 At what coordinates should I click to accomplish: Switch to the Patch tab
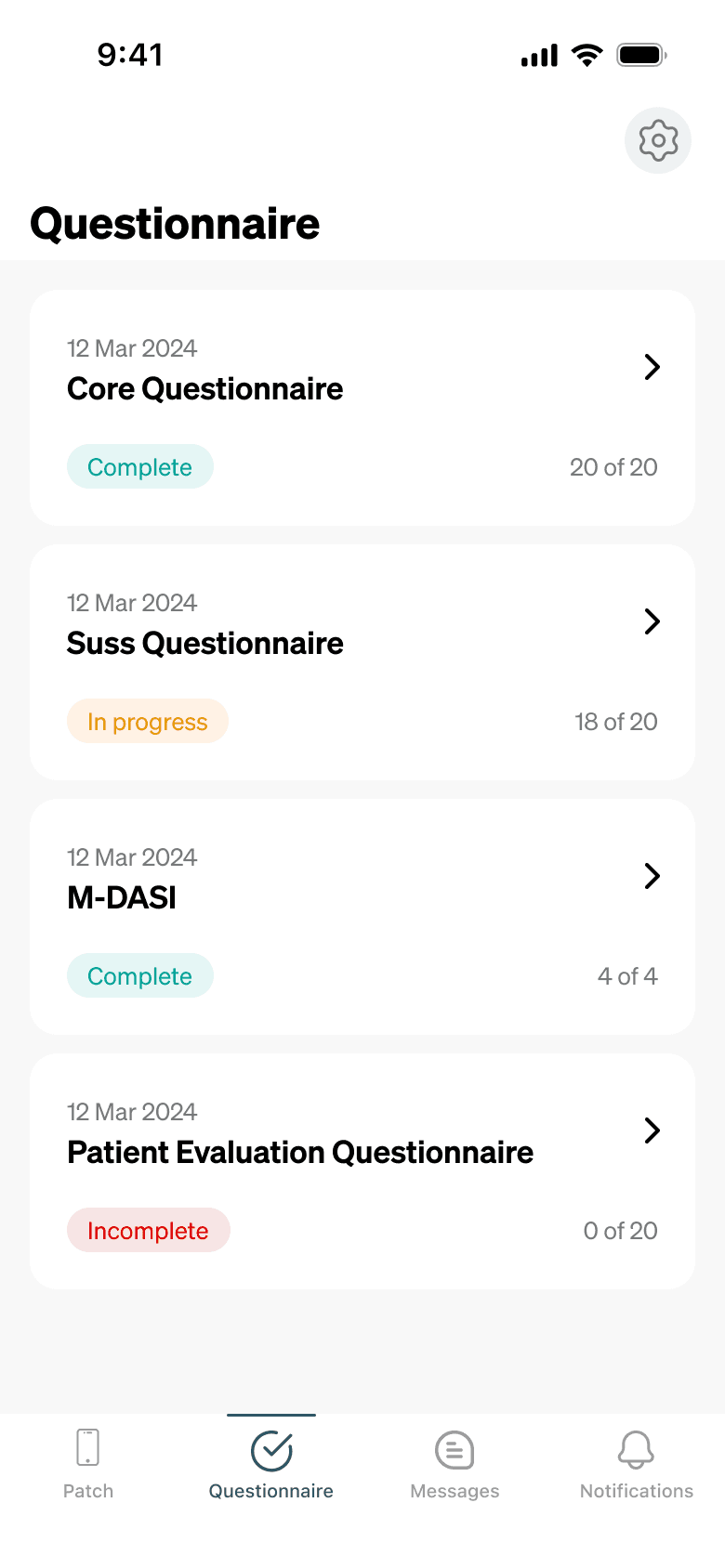88,1465
